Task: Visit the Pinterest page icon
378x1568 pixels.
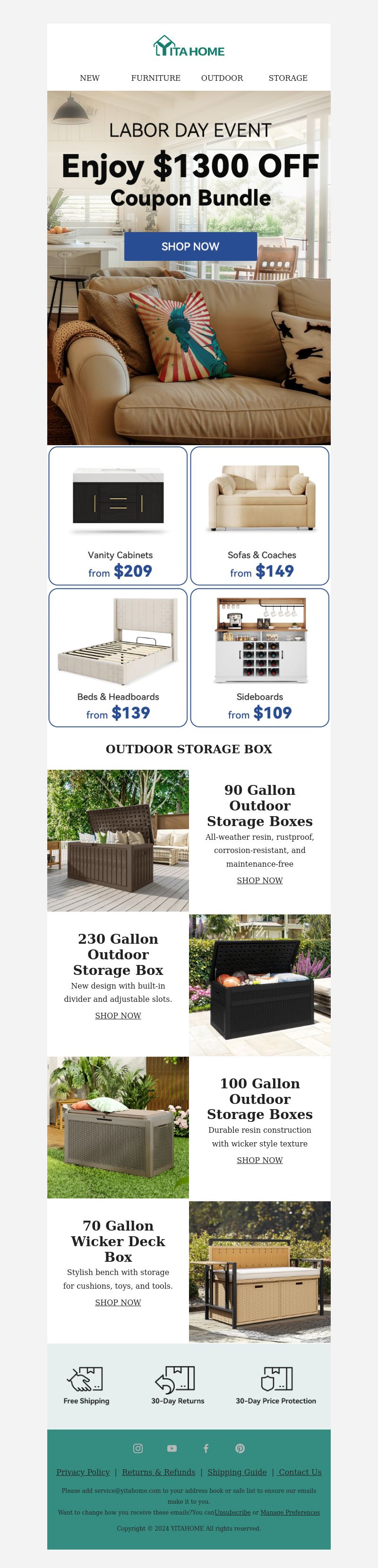Action: click(240, 1448)
